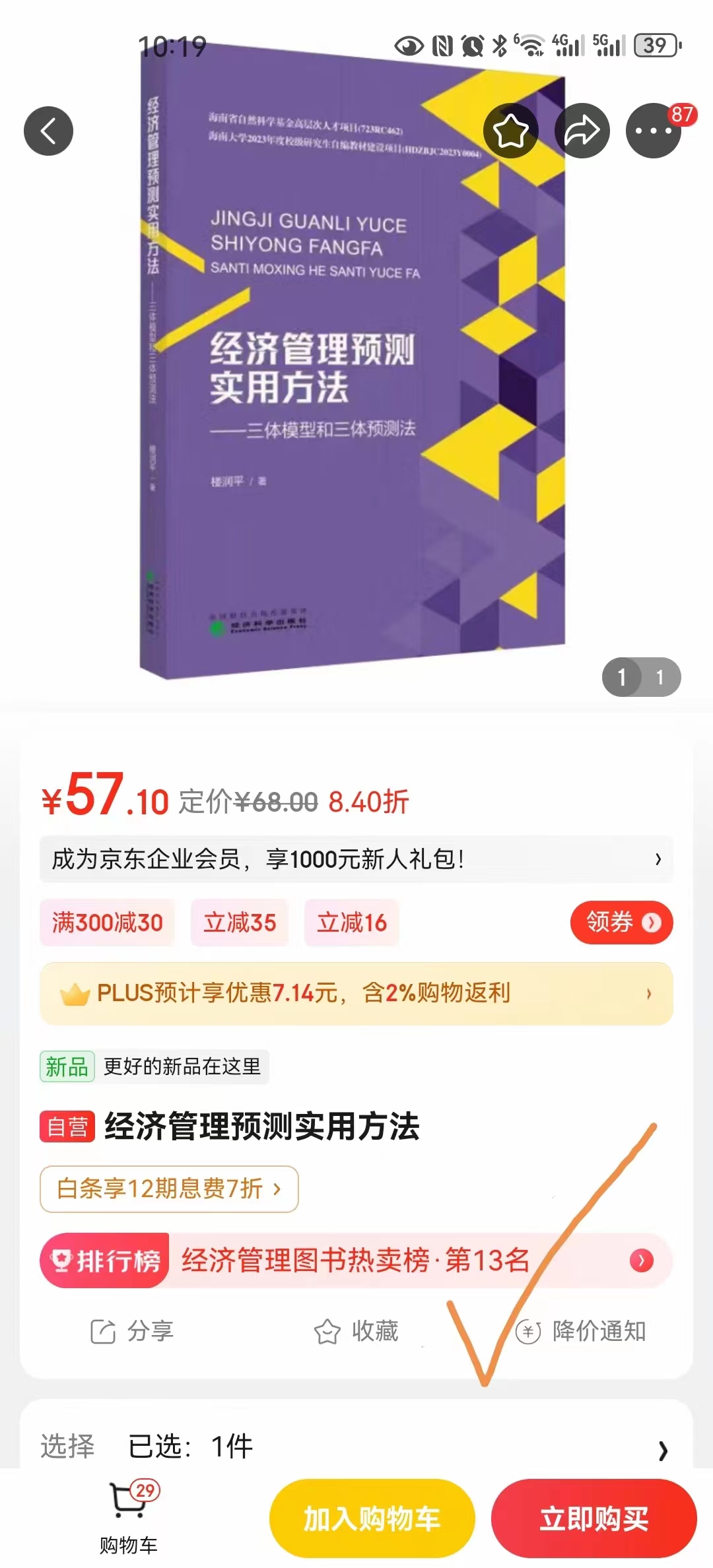The image size is (713, 1568).
Task: Tap 立即购买 to buy now
Action: [x=594, y=1519]
